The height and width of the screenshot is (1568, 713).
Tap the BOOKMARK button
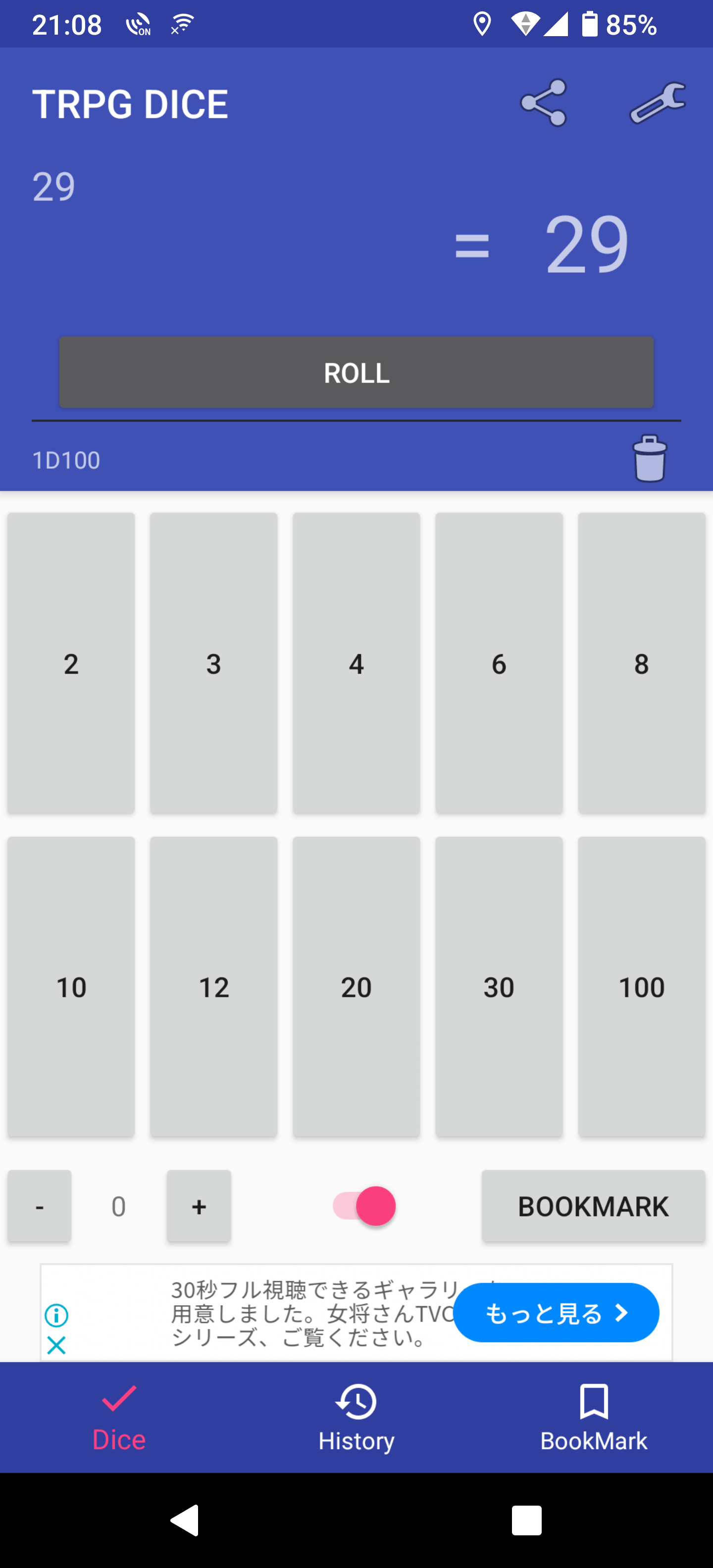pos(593,1206)
